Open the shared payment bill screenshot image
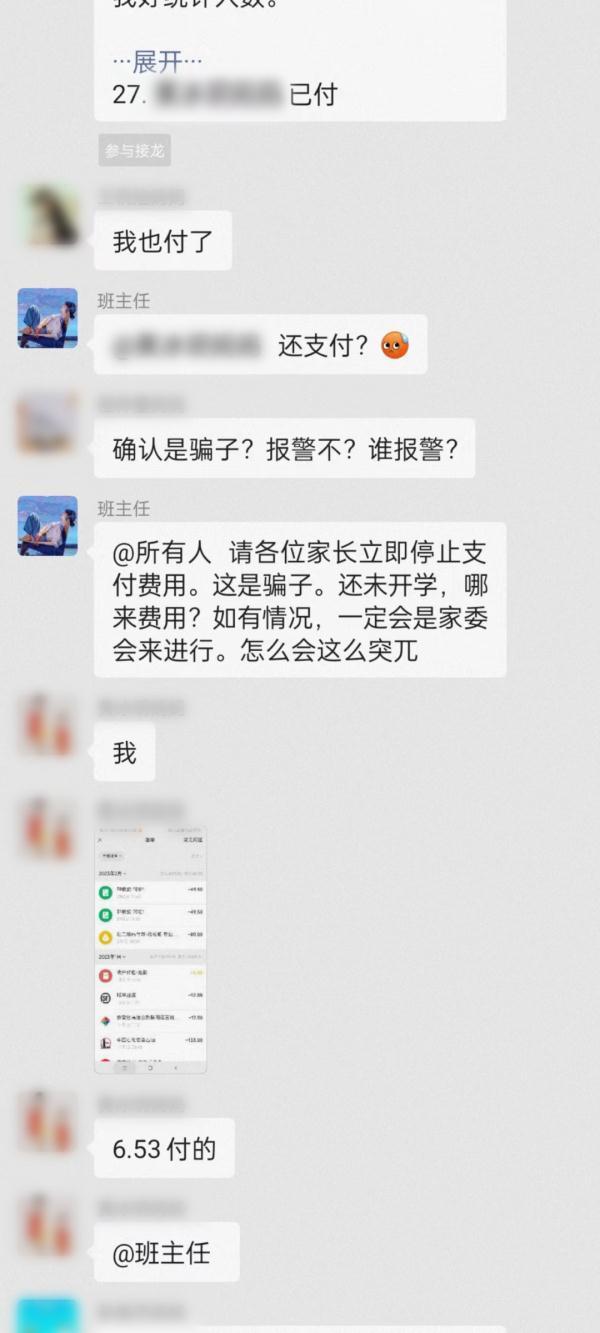This screenshot has width=600, height=1333. [150, 950]
